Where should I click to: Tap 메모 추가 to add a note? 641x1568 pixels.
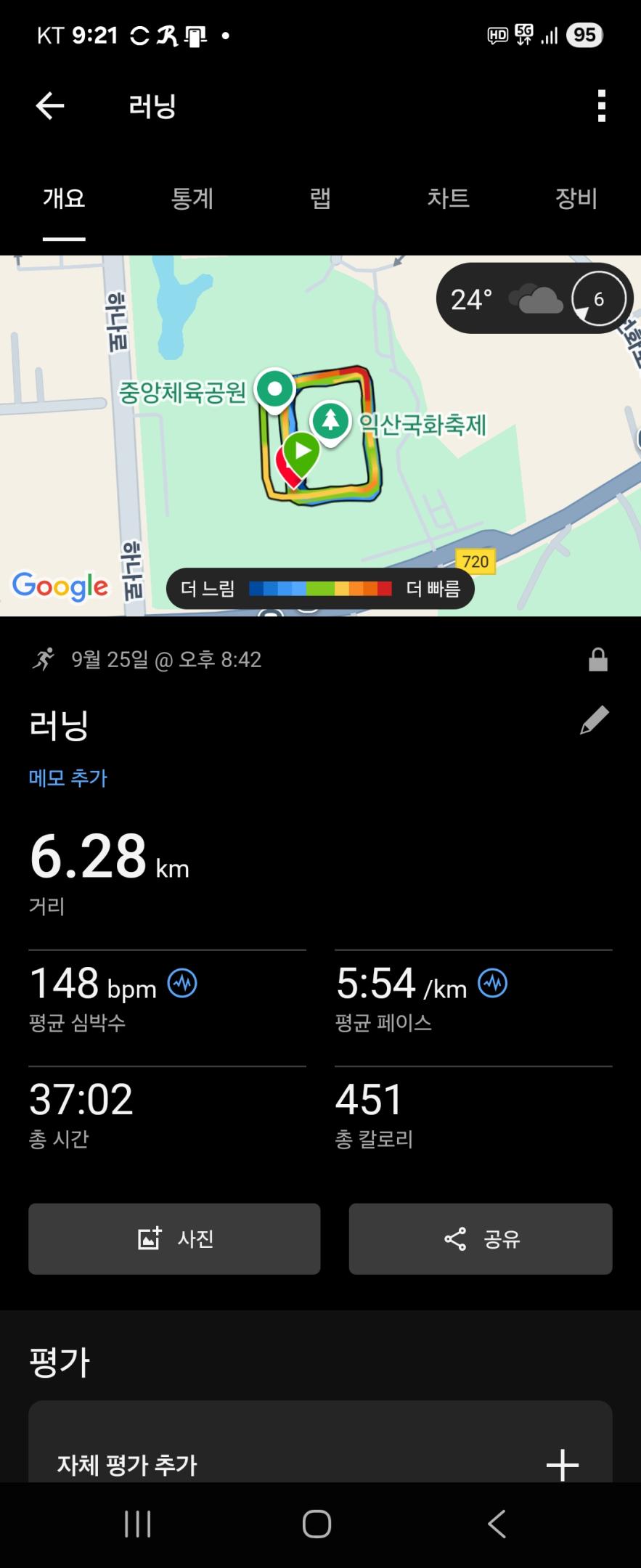(x=68, y=778)
